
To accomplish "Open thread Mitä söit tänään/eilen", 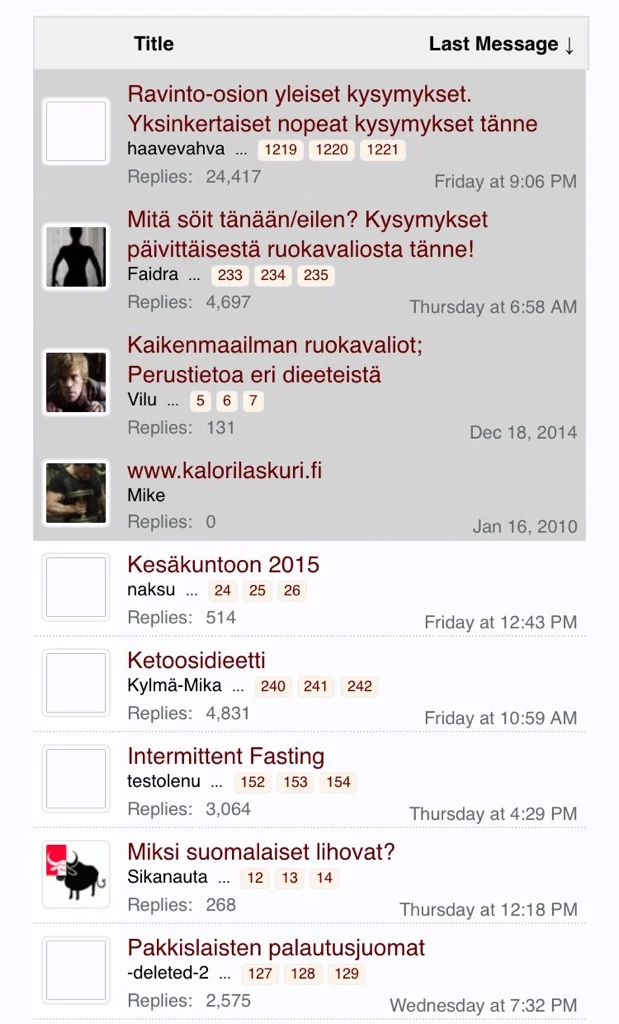I will (x=307, y=220).
